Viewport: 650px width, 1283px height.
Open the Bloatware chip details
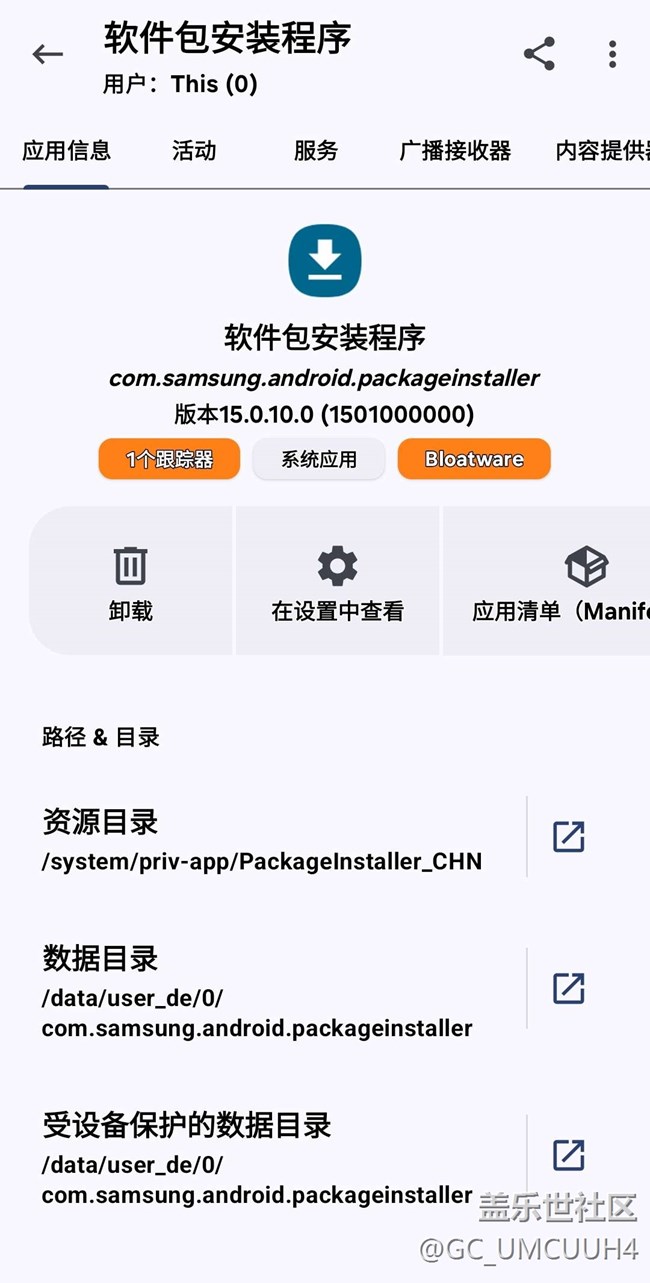coord(474,459)
